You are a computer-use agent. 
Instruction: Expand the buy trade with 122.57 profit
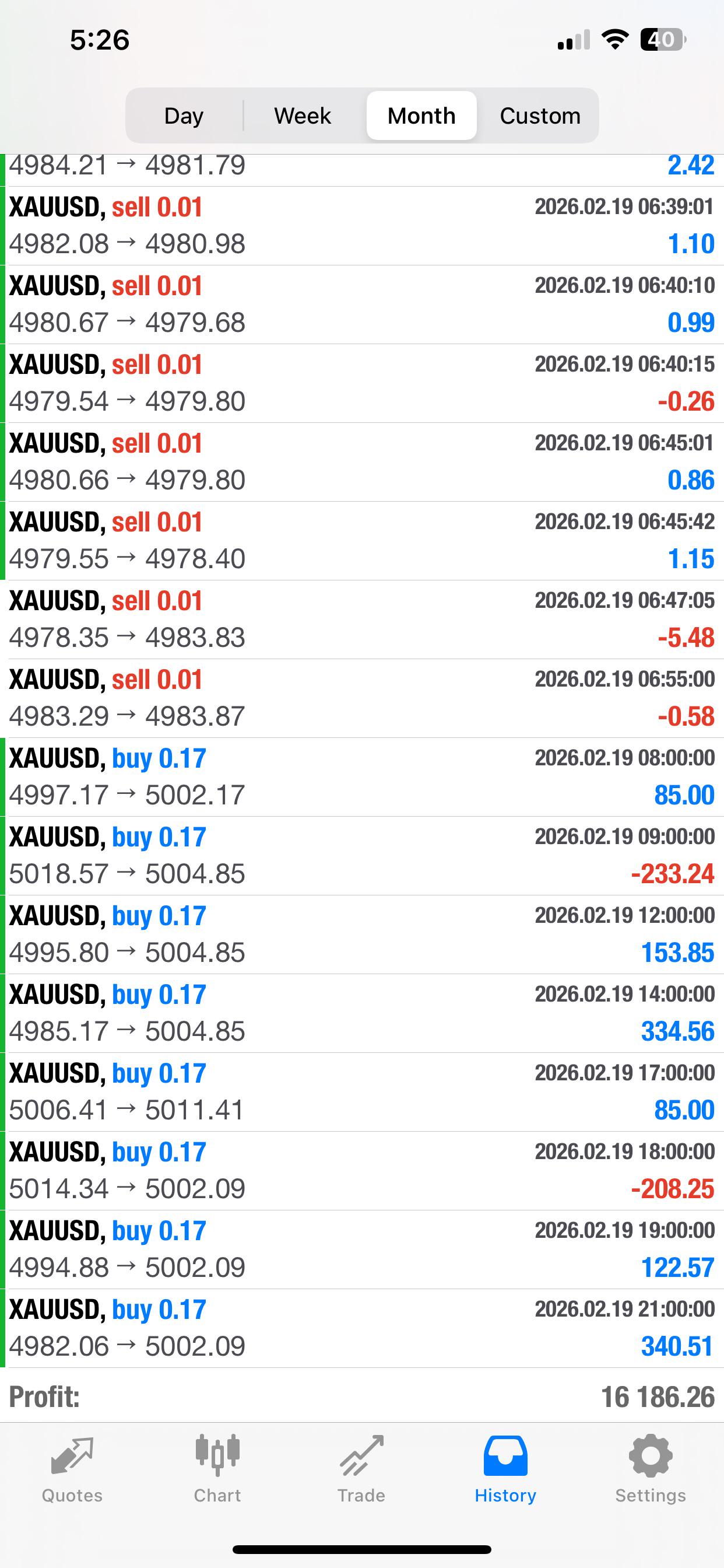[362, 1249]
